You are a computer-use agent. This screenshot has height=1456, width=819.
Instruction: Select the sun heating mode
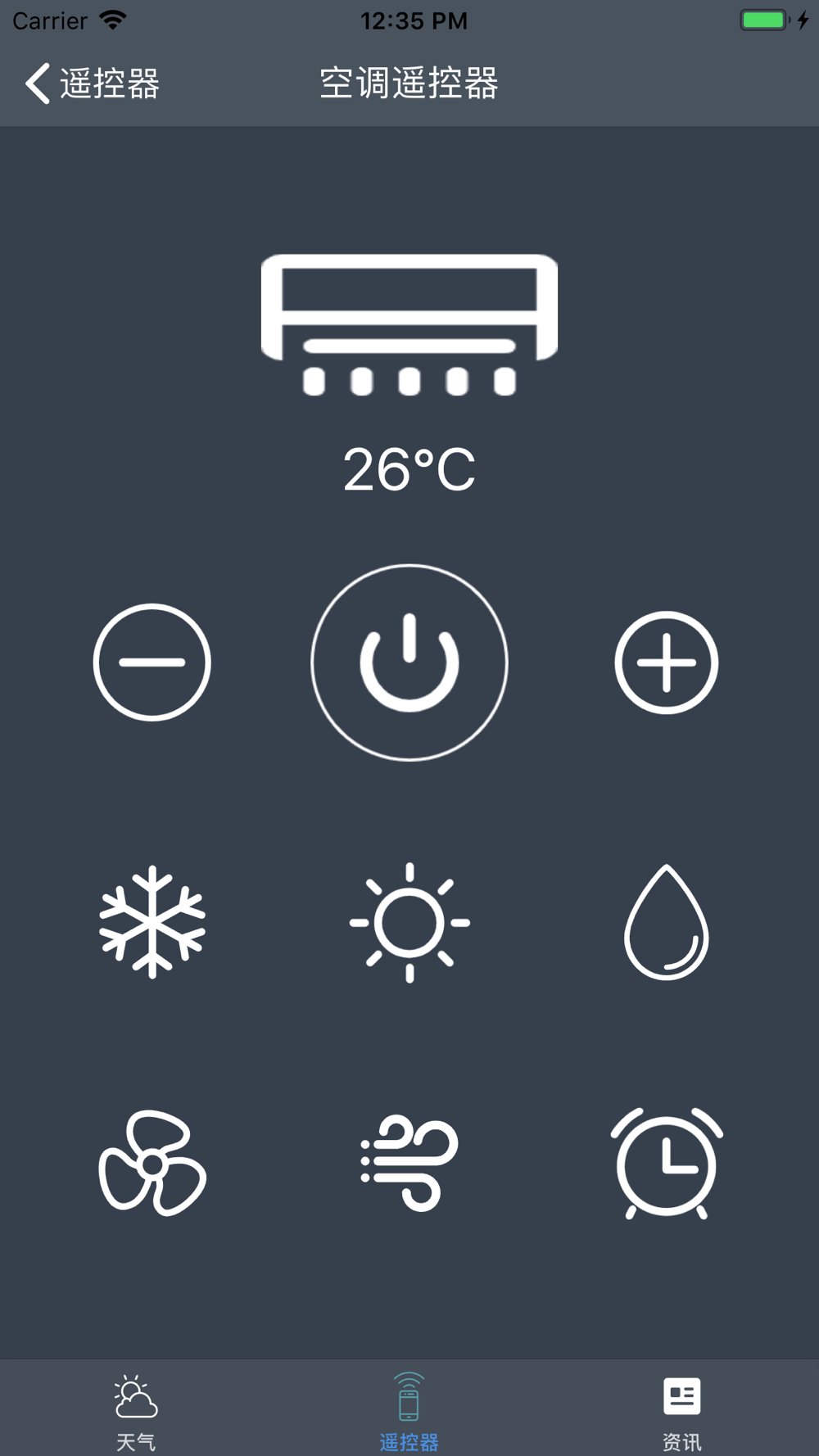pos(409,922)
